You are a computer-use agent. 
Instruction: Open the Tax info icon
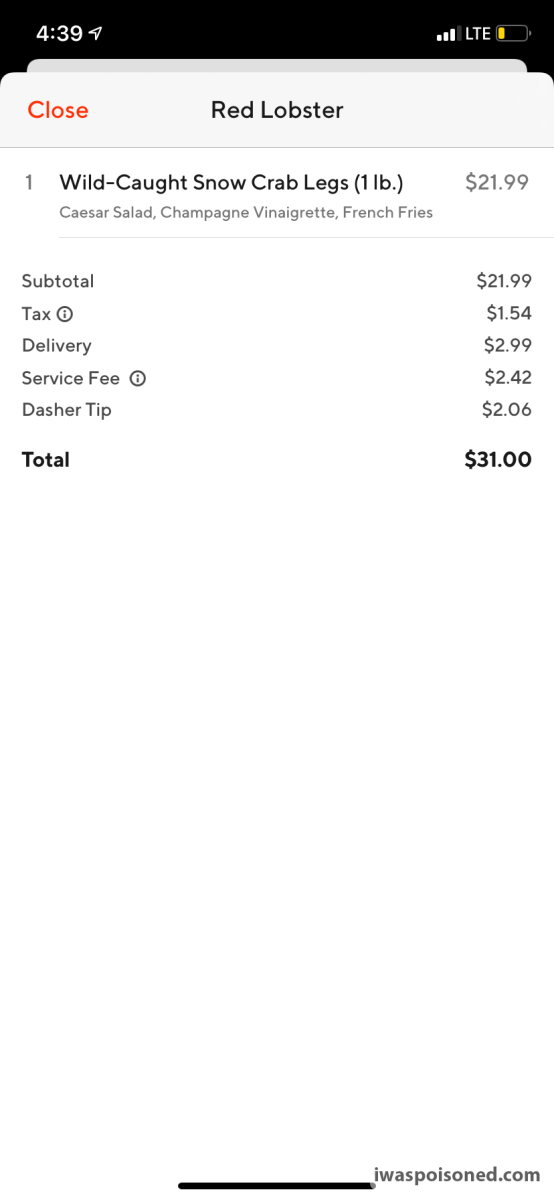pyautogui.click(x=65, y=314)
